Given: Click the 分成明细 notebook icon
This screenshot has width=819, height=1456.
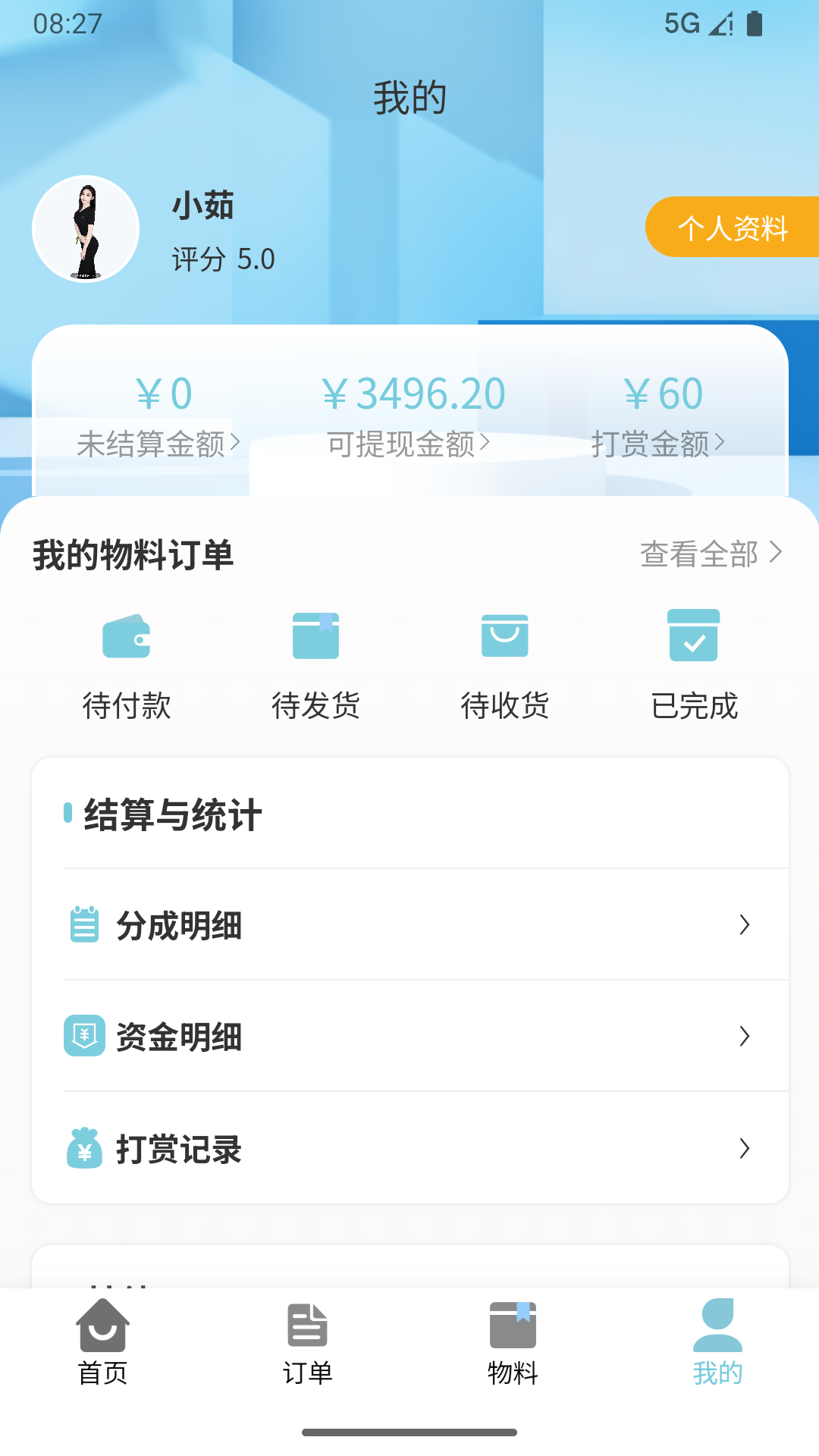Looking at the screenshot, I should coord(84,924).
